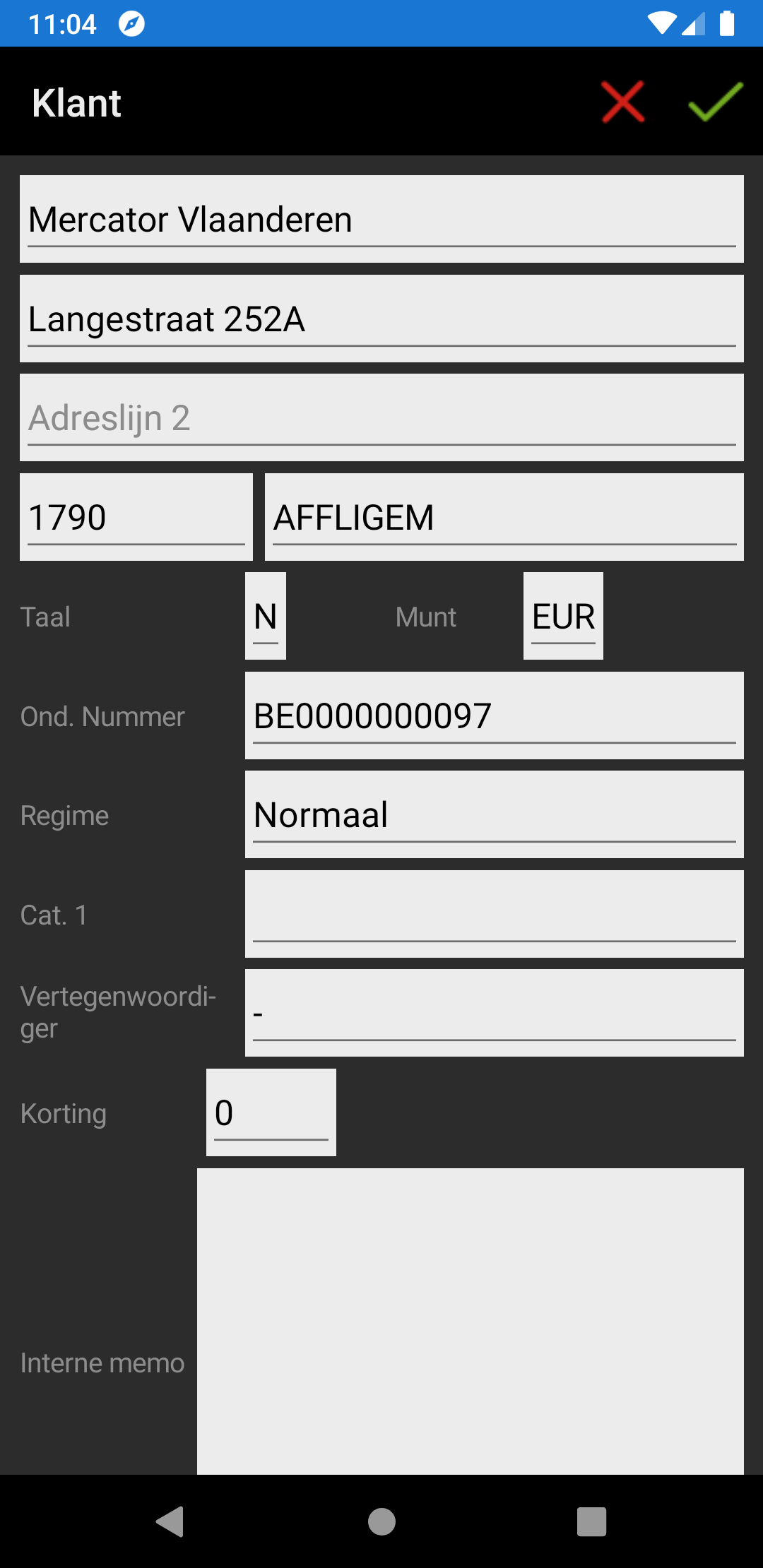
Task: Tap the Adreslijn 2 field
Action: [x=381, y=417]
